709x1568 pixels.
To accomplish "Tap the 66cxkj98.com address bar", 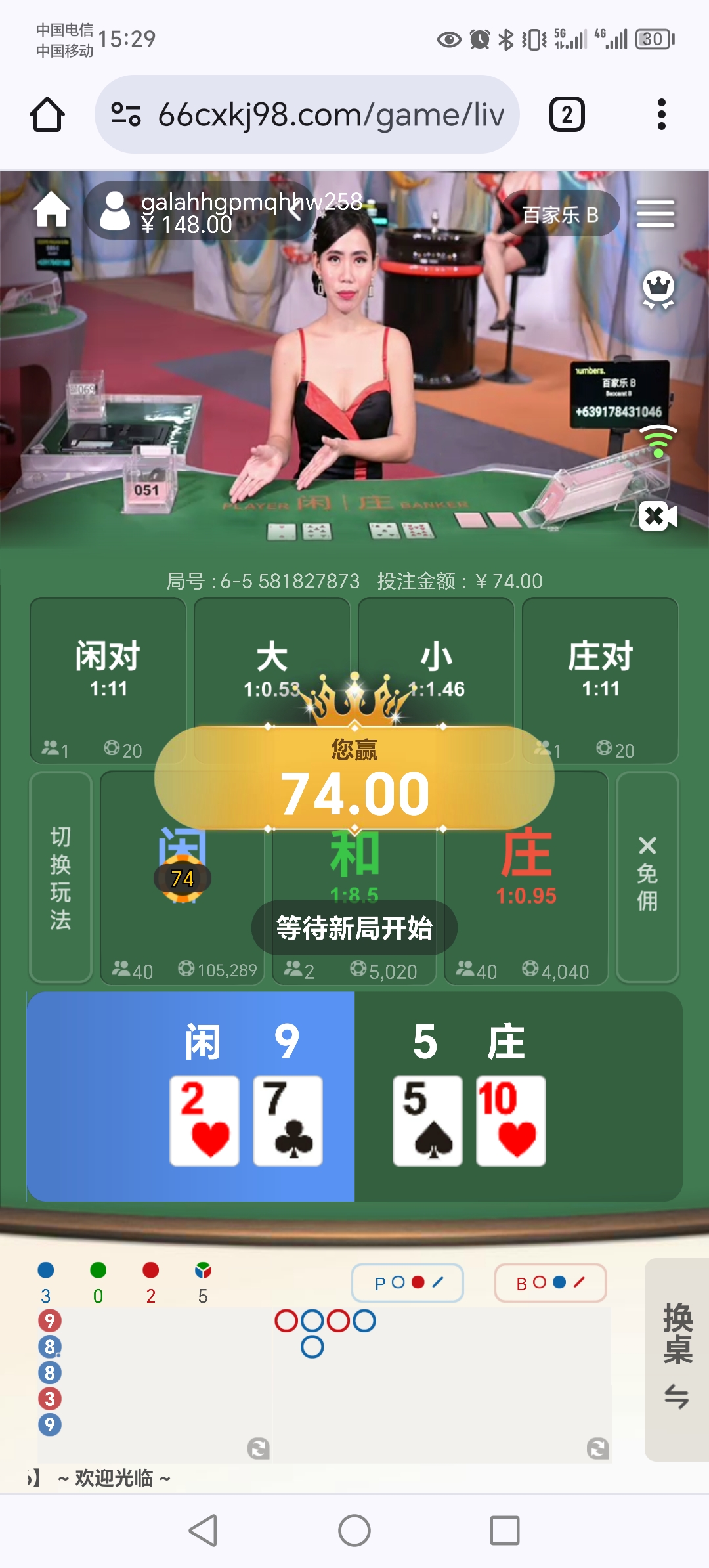I will pos(307,115).
